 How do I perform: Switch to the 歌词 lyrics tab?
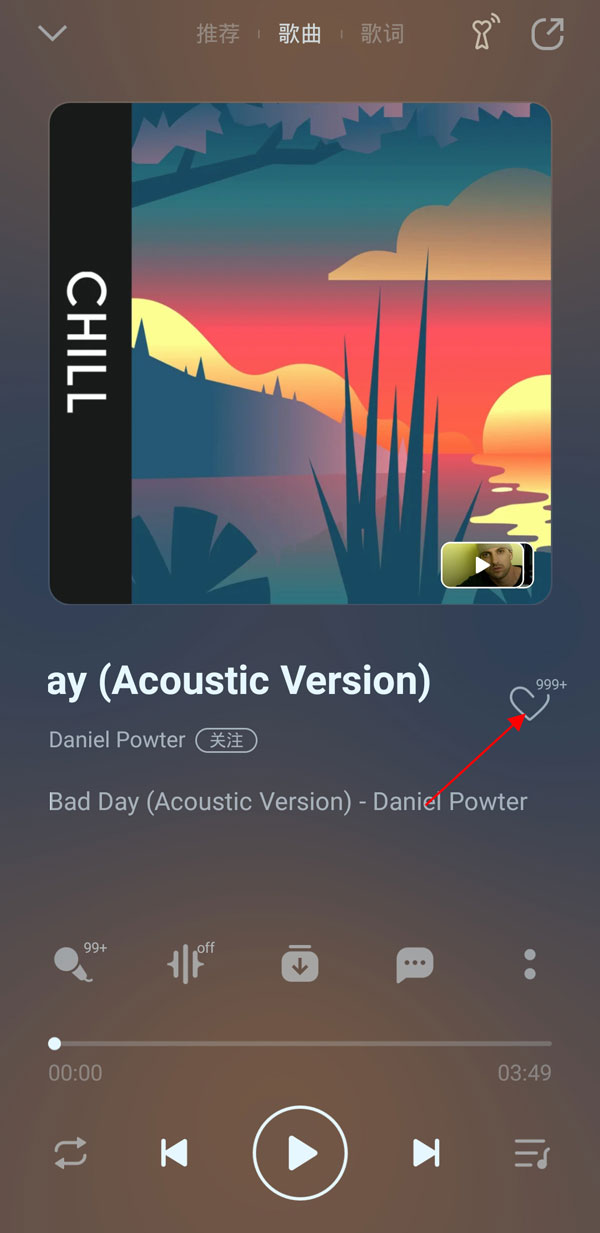coord(382,33)
